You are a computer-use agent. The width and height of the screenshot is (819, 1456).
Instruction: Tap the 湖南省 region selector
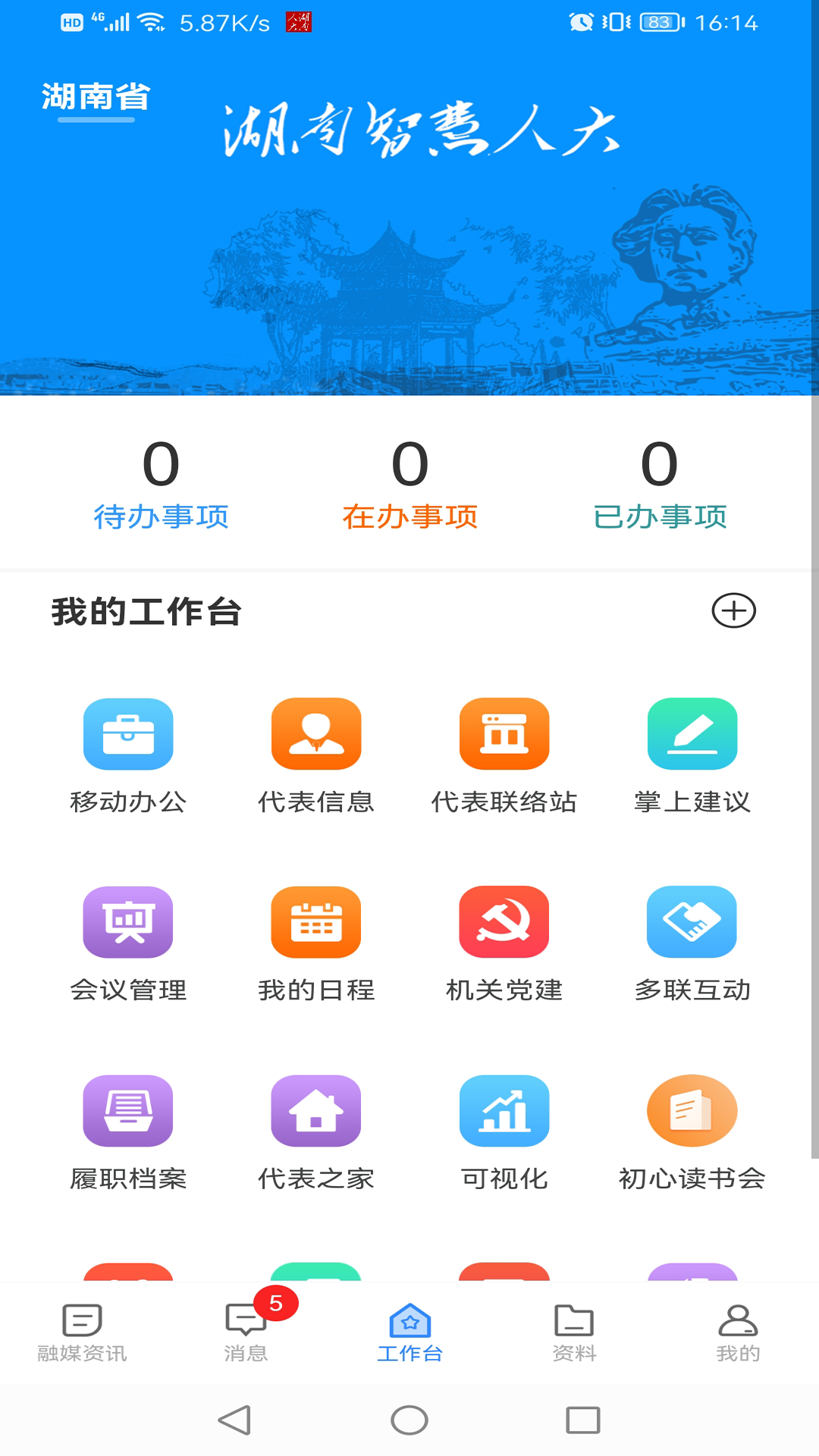pos(96,98)
